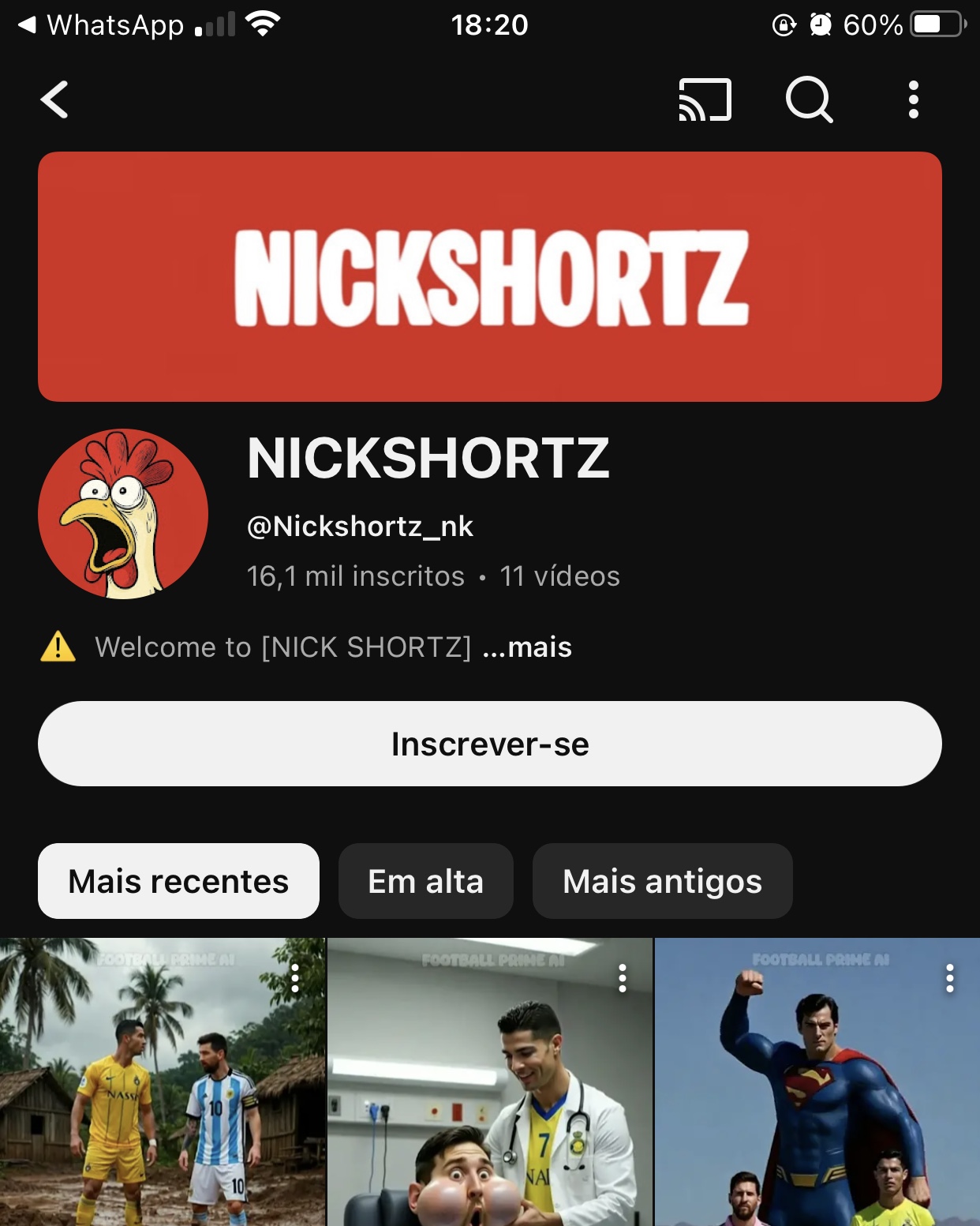Open options for the doctor's office video
980x1226 pixels.
tap(623, 978)
